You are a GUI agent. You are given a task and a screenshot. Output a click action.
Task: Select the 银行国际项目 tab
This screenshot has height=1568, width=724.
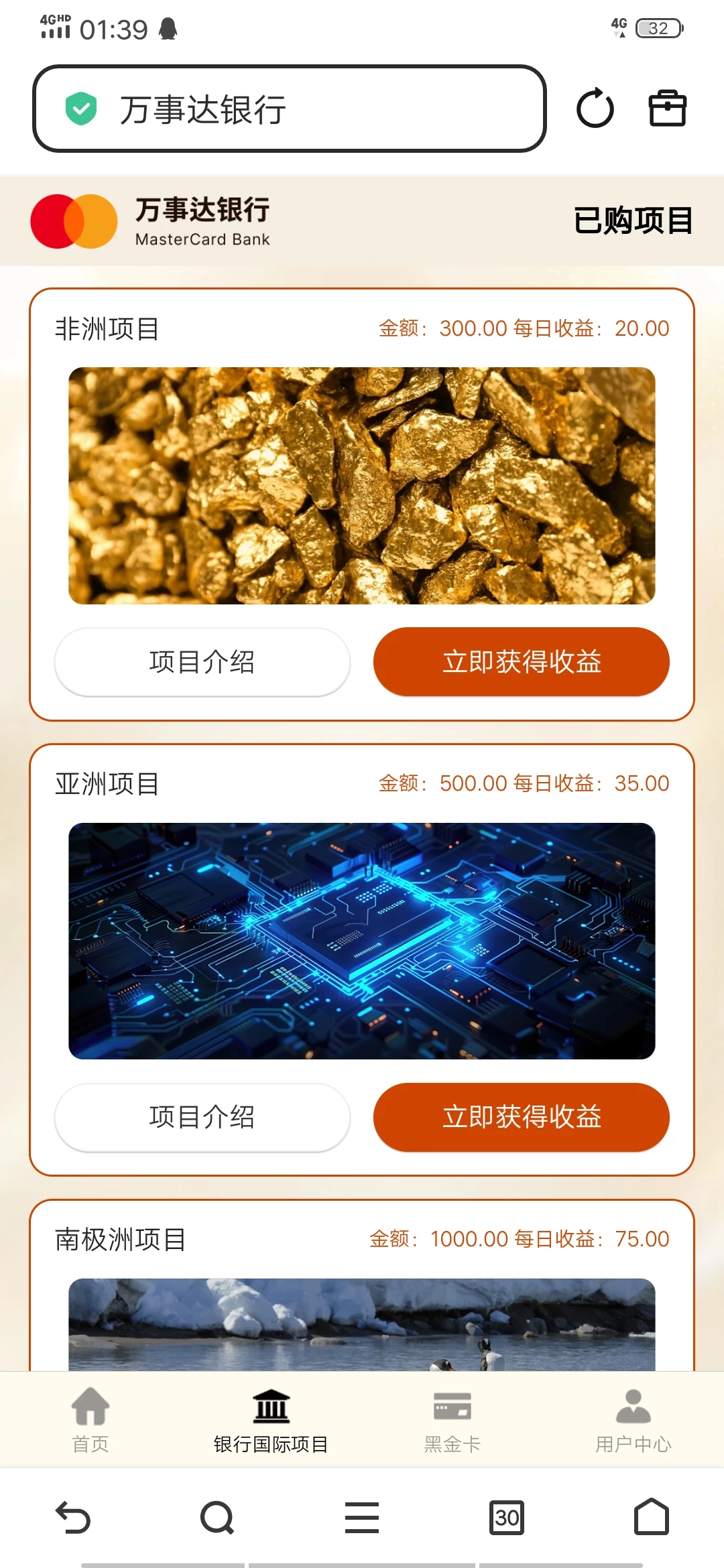271,1419
